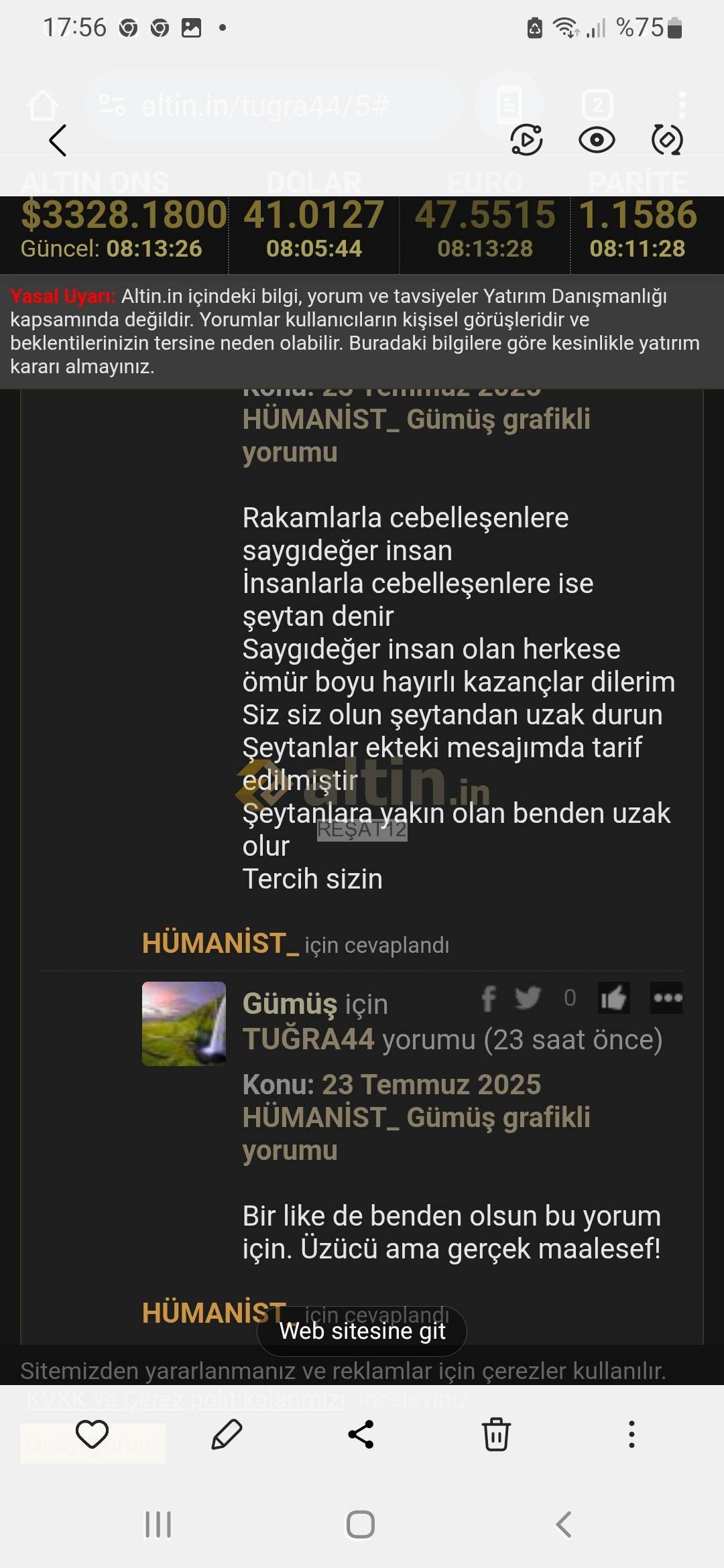Tap the 'Web sitesine git' button
This screenshot has height=1568, width=724.
pos(362,1331)
